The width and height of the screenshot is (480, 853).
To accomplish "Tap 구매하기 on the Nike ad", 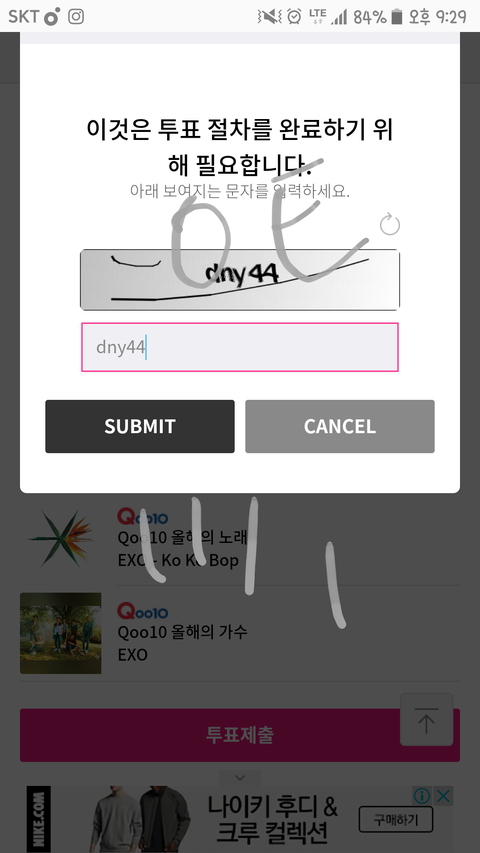I will [x=396, y=819].
